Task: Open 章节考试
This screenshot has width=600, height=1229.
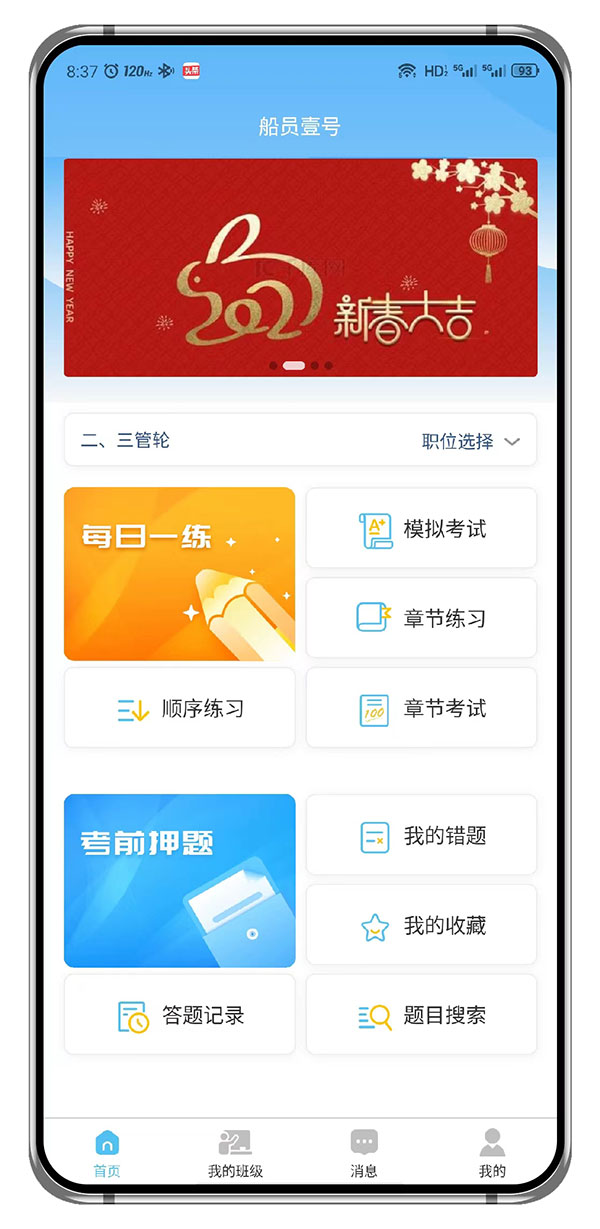Action: [x=421, y=709]
